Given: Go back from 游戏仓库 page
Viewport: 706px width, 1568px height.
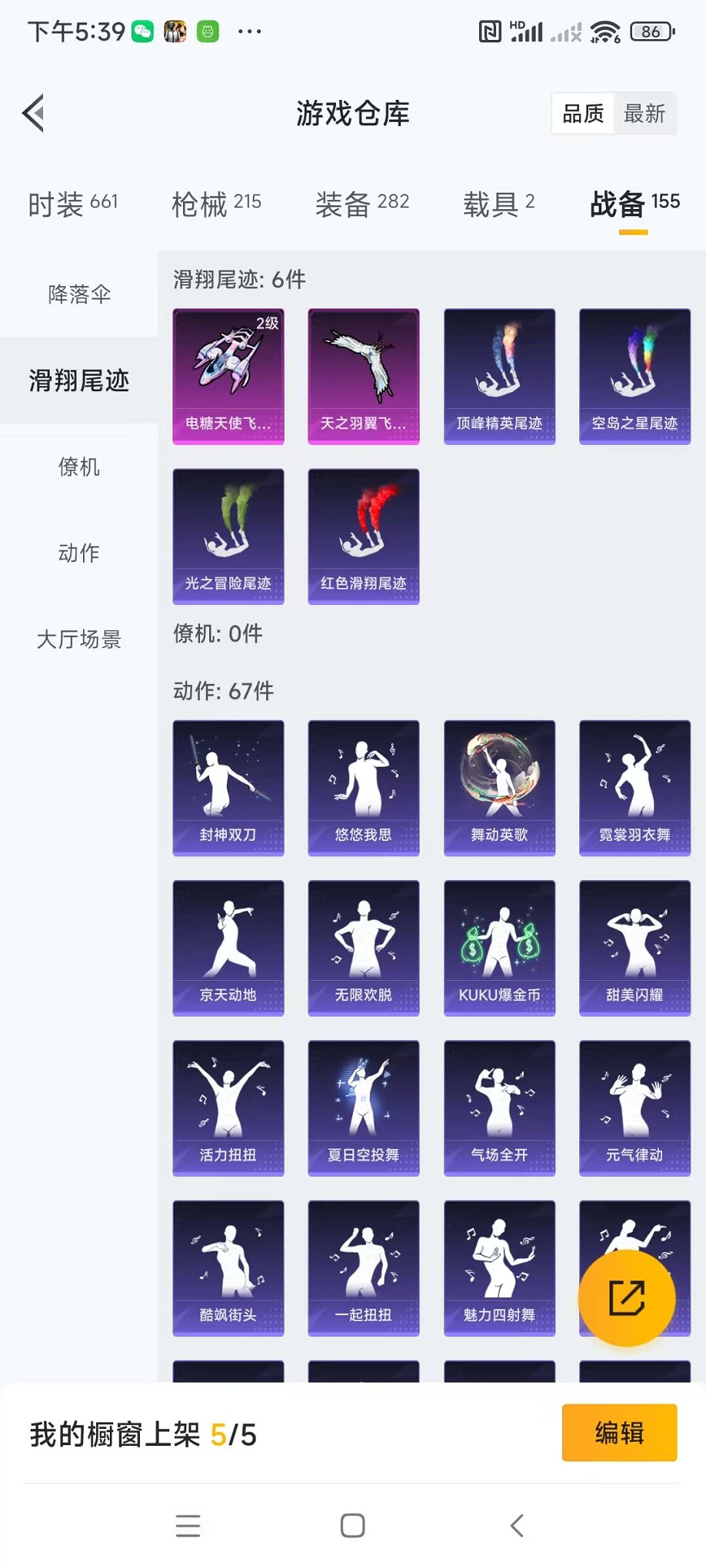Looking at the screenshot, I should tap(34, 114).
